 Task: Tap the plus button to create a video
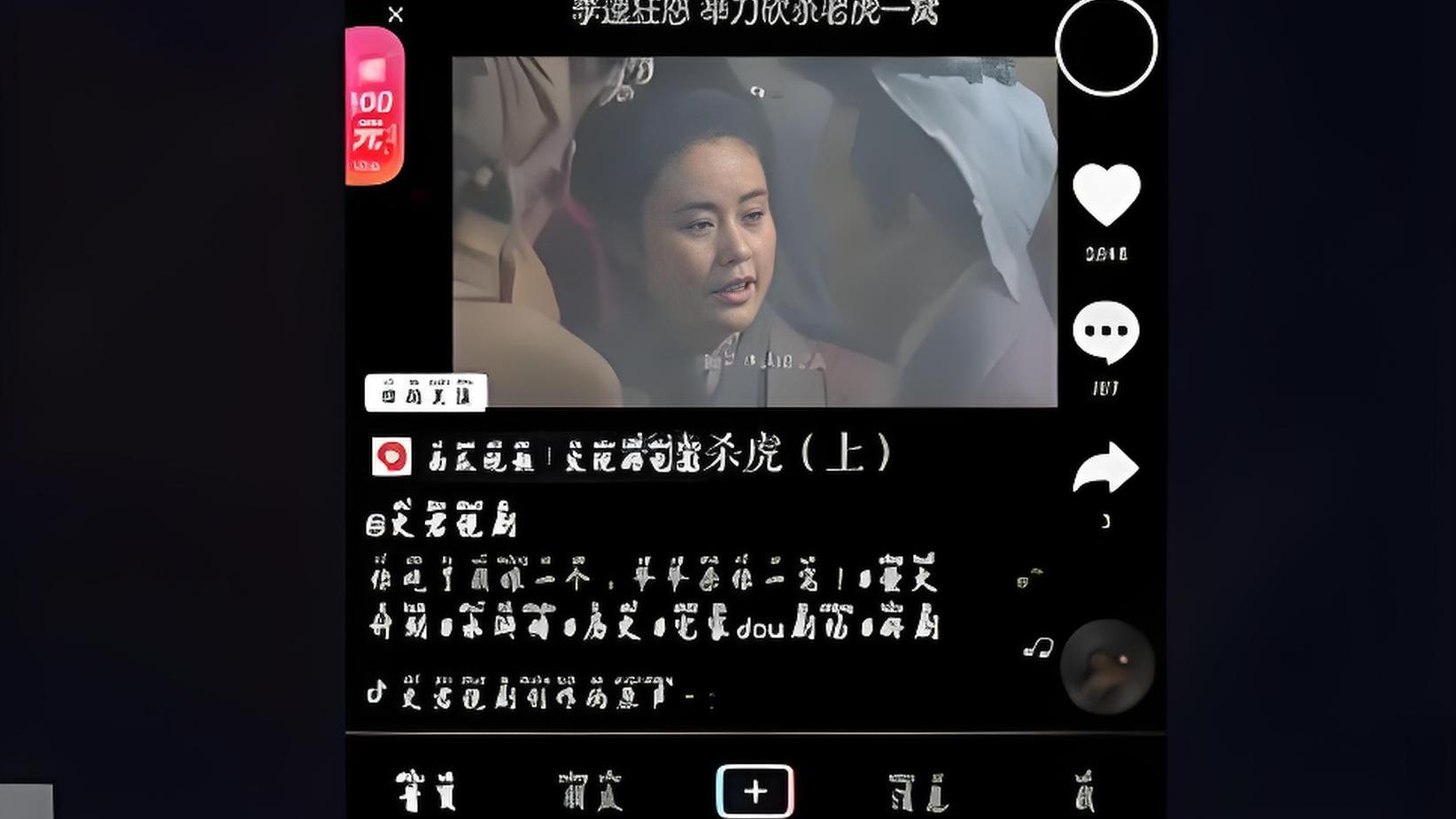755,791
